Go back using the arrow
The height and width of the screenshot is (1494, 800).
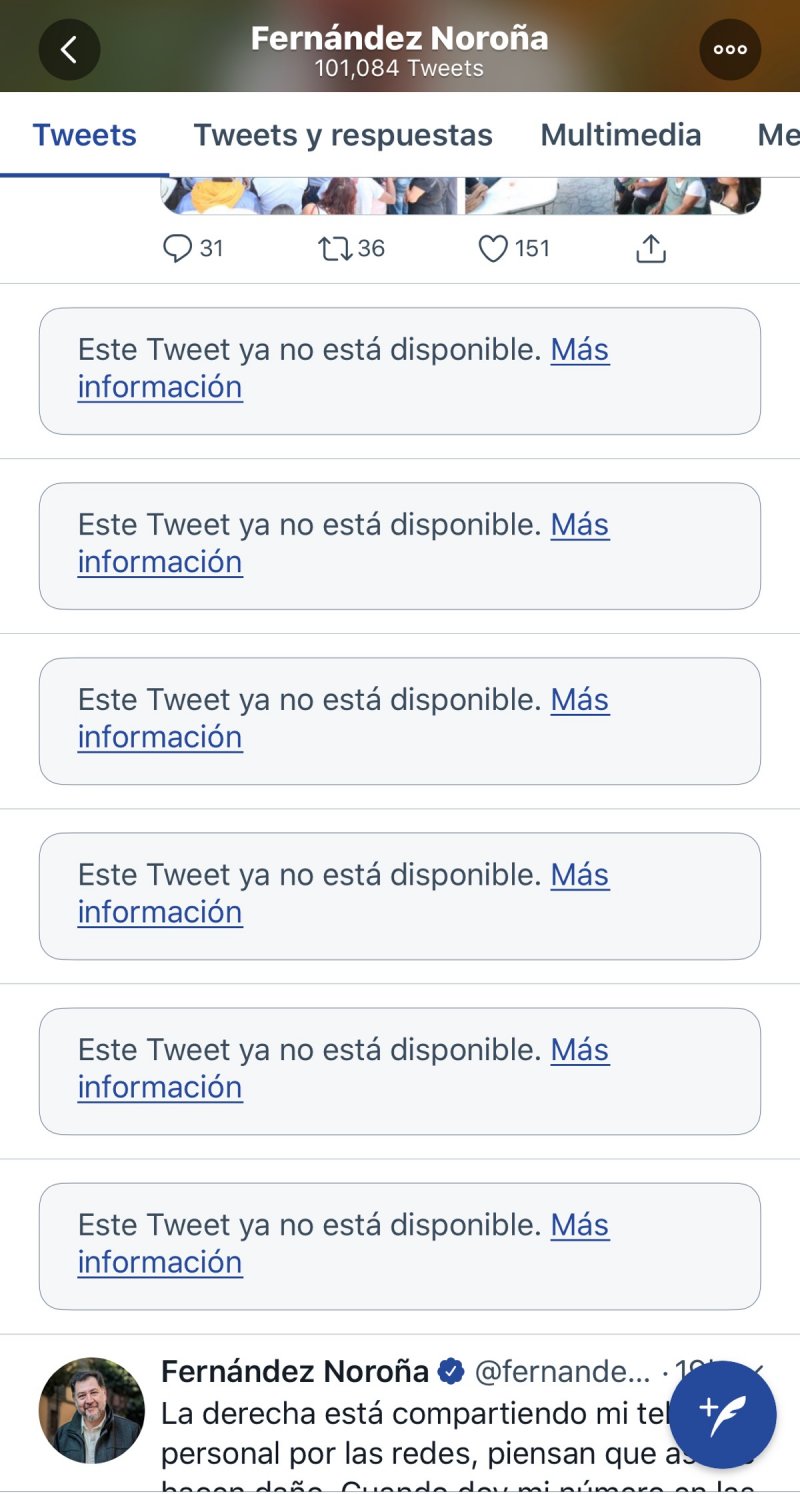[x=69, y=49]
